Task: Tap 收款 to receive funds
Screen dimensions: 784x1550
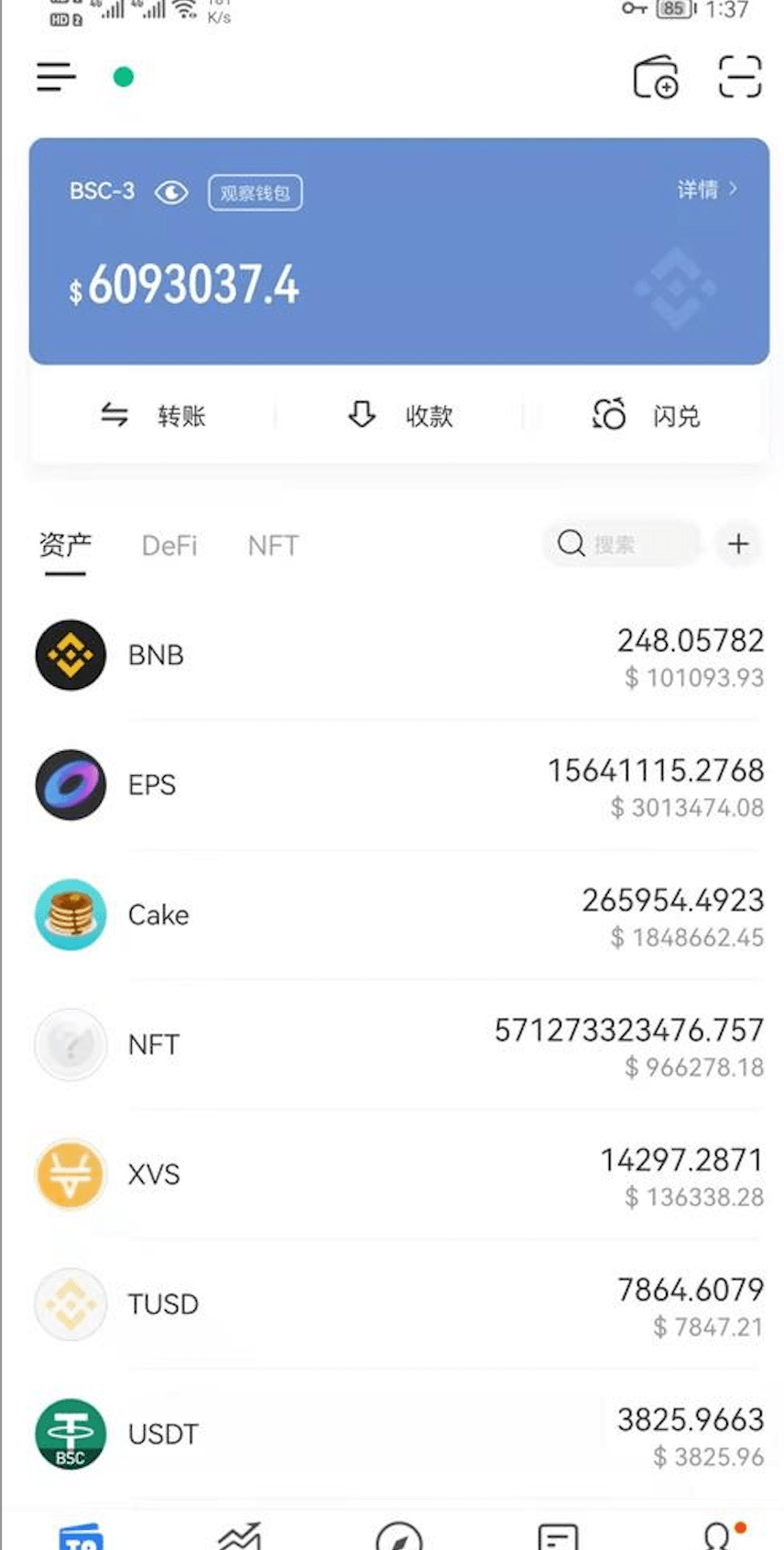Action: coord(400,416)
